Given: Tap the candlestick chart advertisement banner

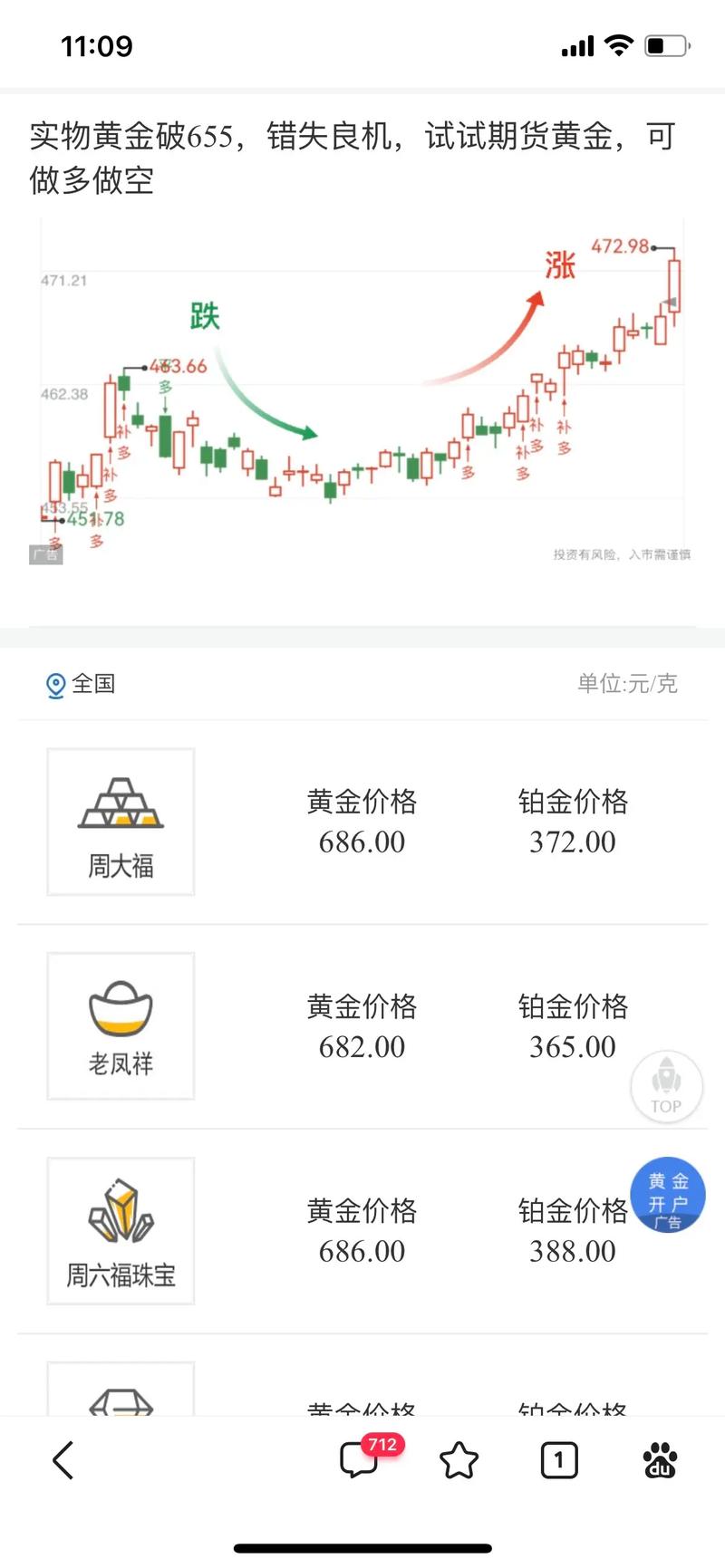Looking at the screenshot, I should [x=362, y=390].
